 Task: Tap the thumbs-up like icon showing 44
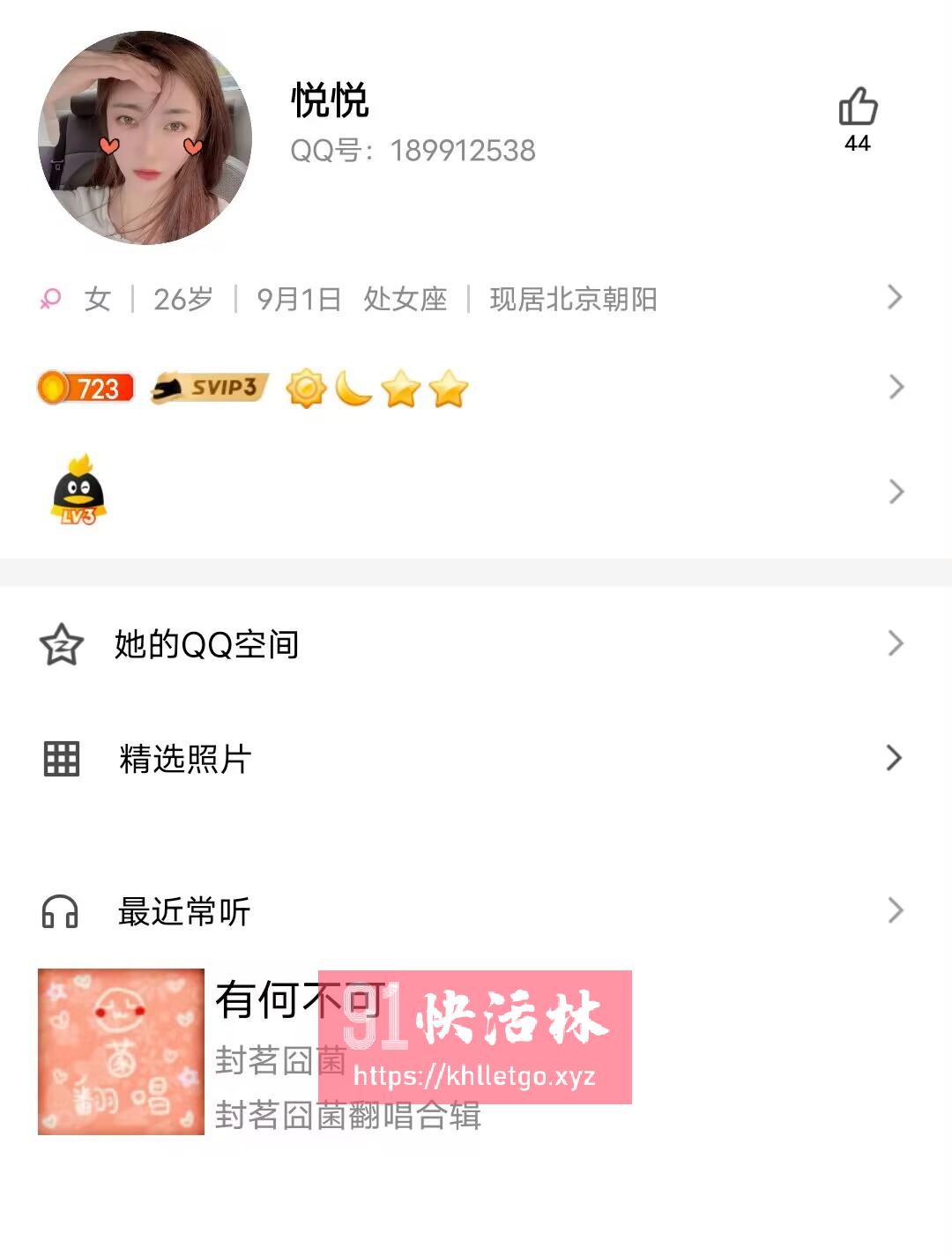[x=859, y=110]
